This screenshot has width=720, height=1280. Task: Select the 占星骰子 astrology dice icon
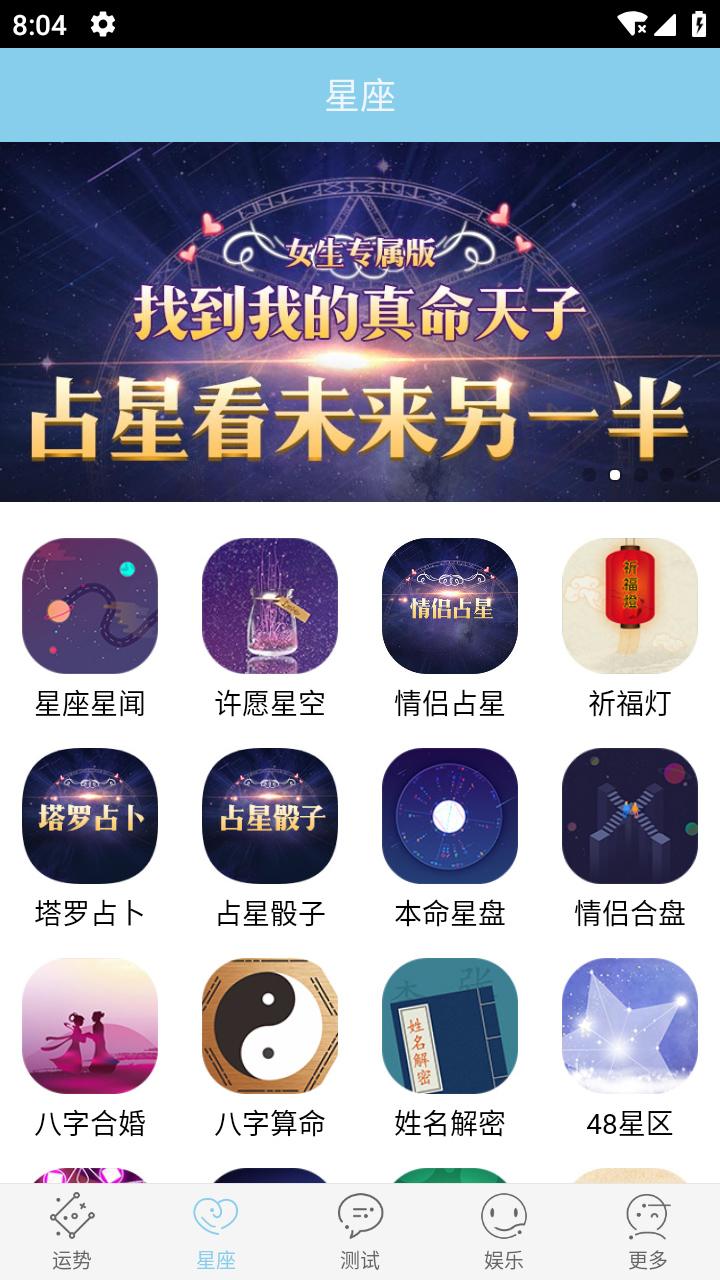point(270,815)
